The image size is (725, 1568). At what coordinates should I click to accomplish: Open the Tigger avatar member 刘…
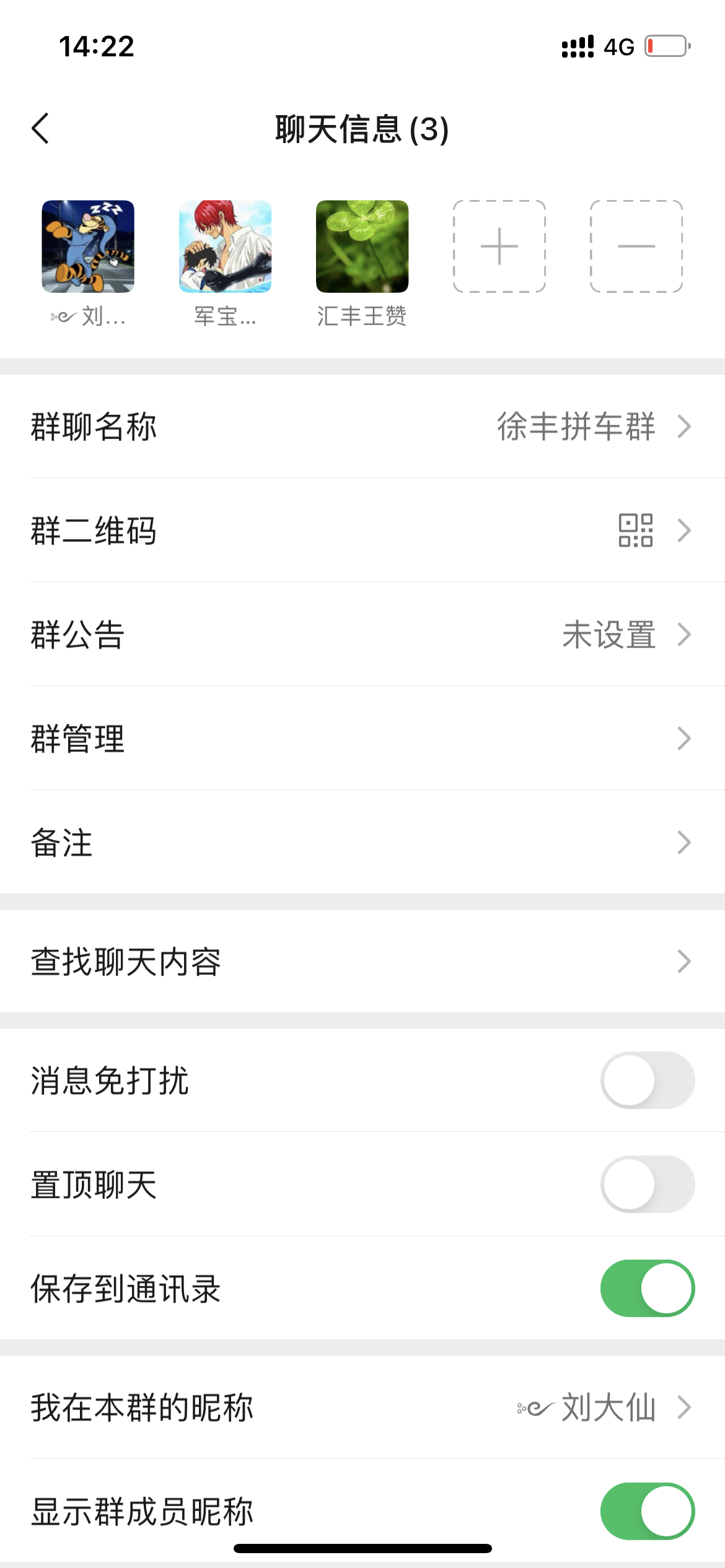[x=88, y=246]
